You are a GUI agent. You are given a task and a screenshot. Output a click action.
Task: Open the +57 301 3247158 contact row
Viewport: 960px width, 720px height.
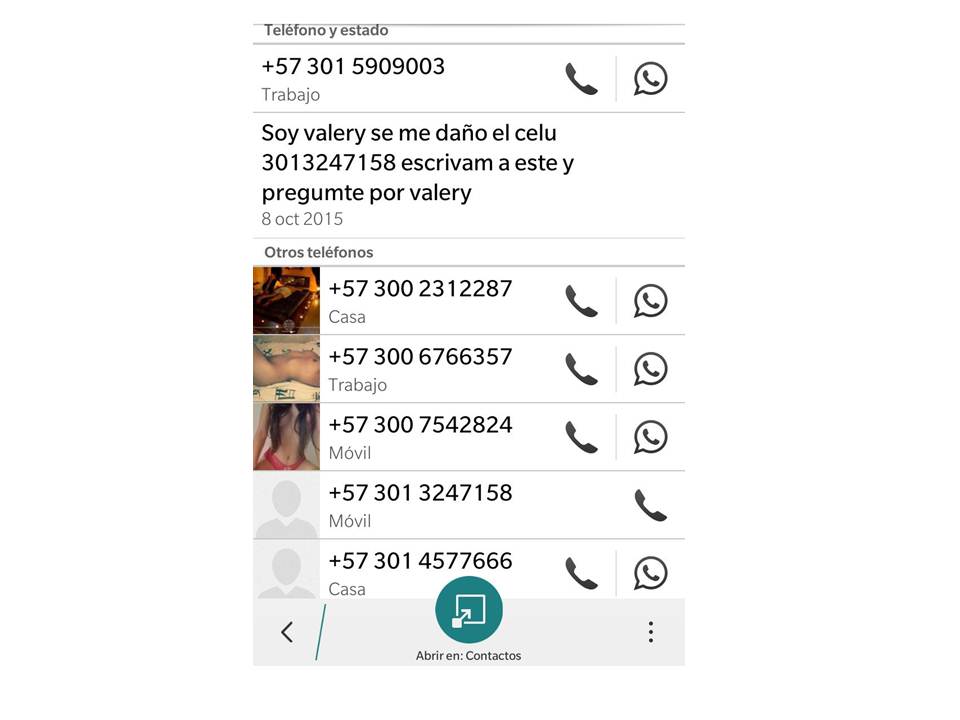[x=420, y=505]
